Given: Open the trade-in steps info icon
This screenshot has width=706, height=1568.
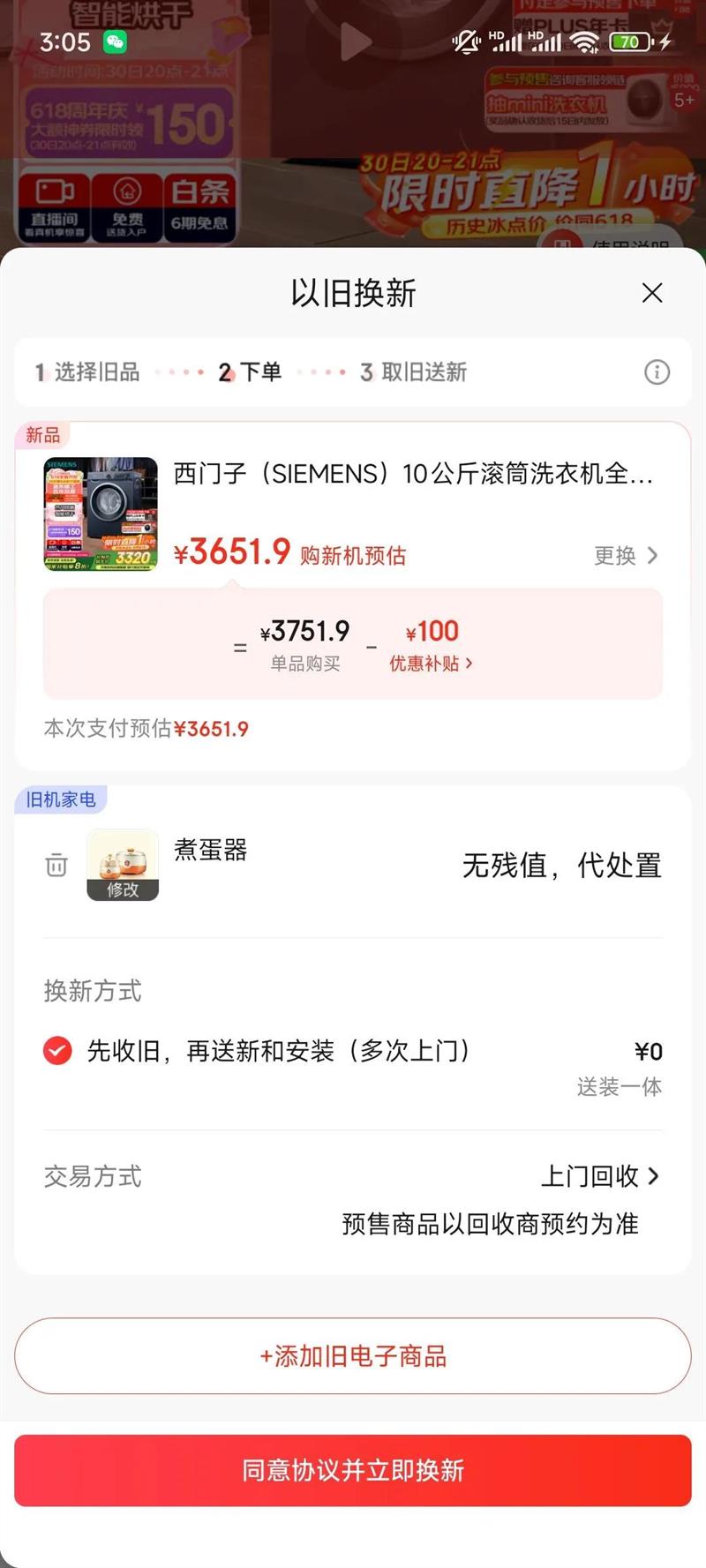Looking at the screenshot, I should coord(657,372).
